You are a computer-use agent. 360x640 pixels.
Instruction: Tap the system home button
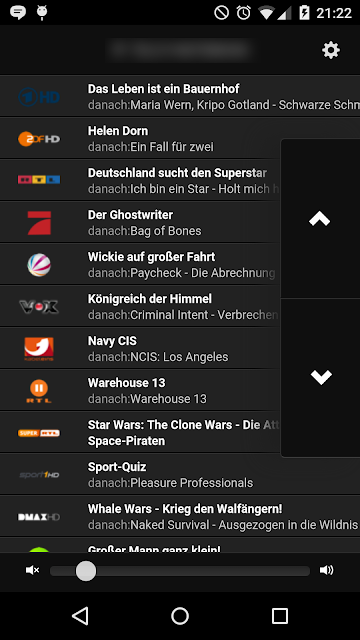click(180, 616)
